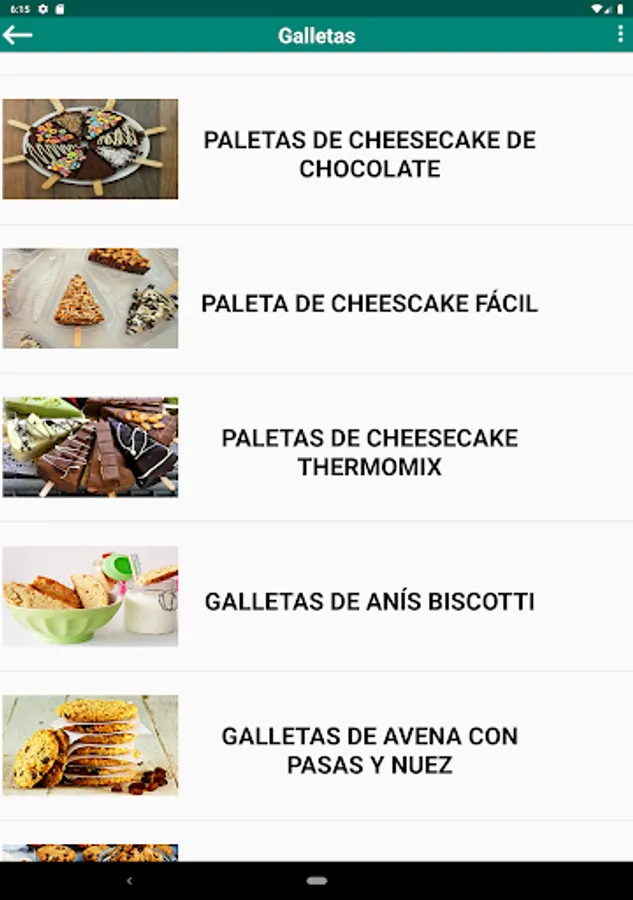Open Paletas de Cheesecake de Chocolate recipe
This screenshot has height=900, width=633.
[x=369, y=154]
